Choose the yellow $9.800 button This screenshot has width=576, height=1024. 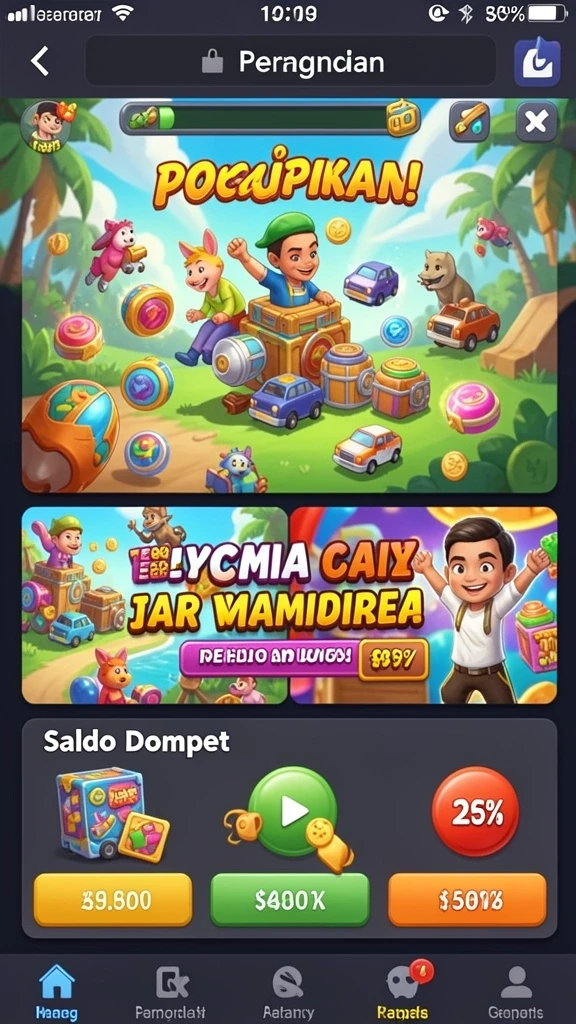point(113,900)
